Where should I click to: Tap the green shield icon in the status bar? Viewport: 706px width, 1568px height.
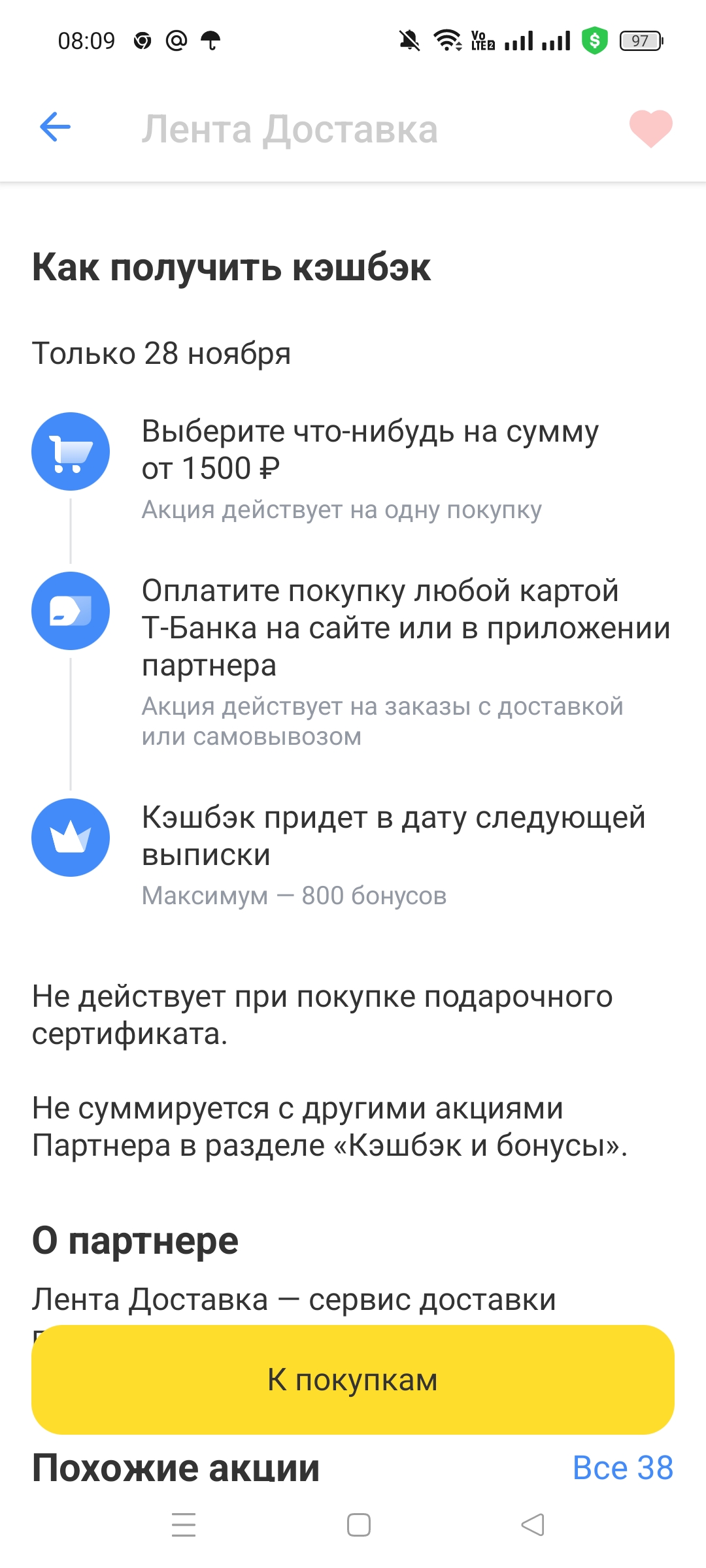click(594, 41)
